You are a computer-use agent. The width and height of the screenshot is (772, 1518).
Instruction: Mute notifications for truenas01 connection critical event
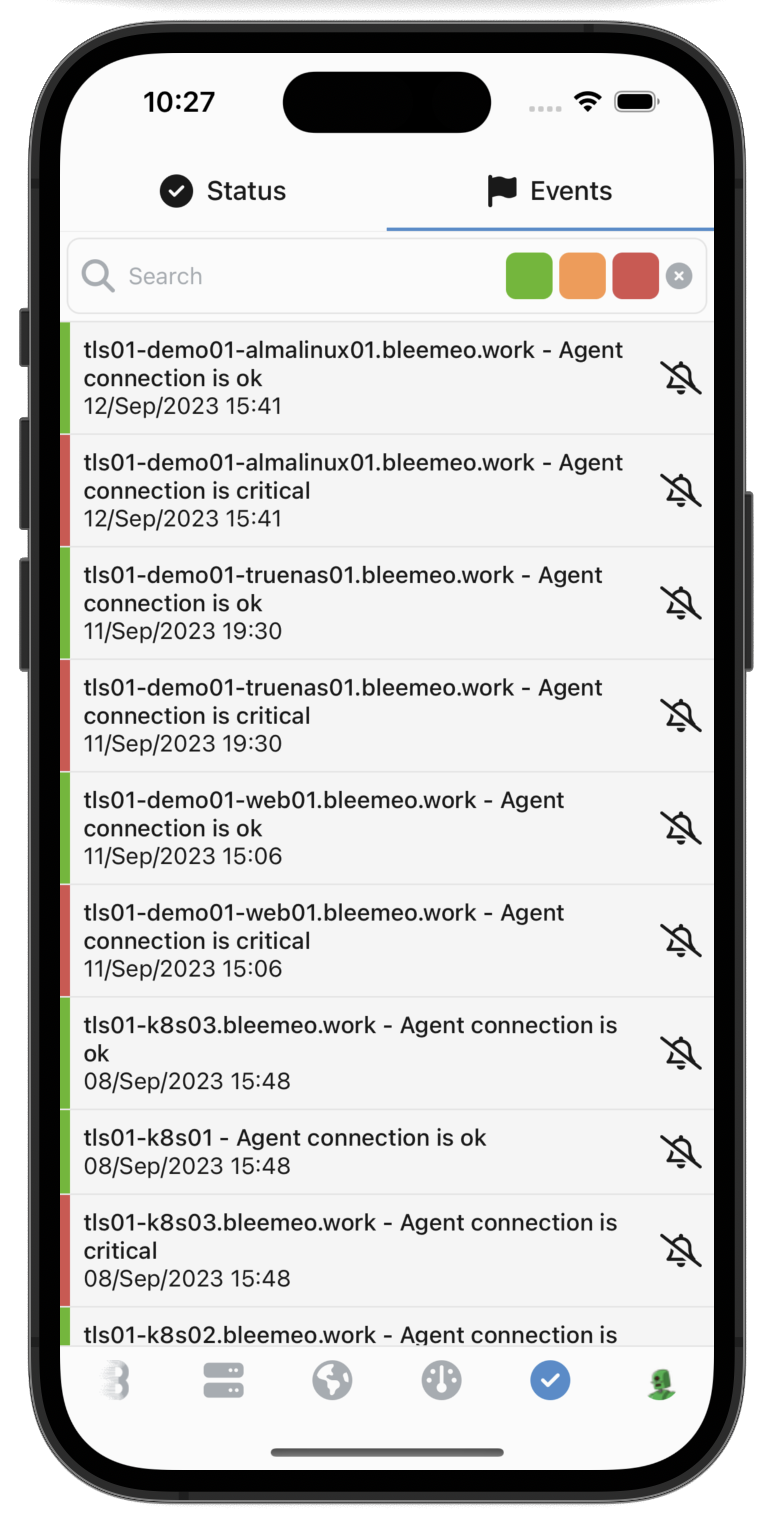click(680, 715)
